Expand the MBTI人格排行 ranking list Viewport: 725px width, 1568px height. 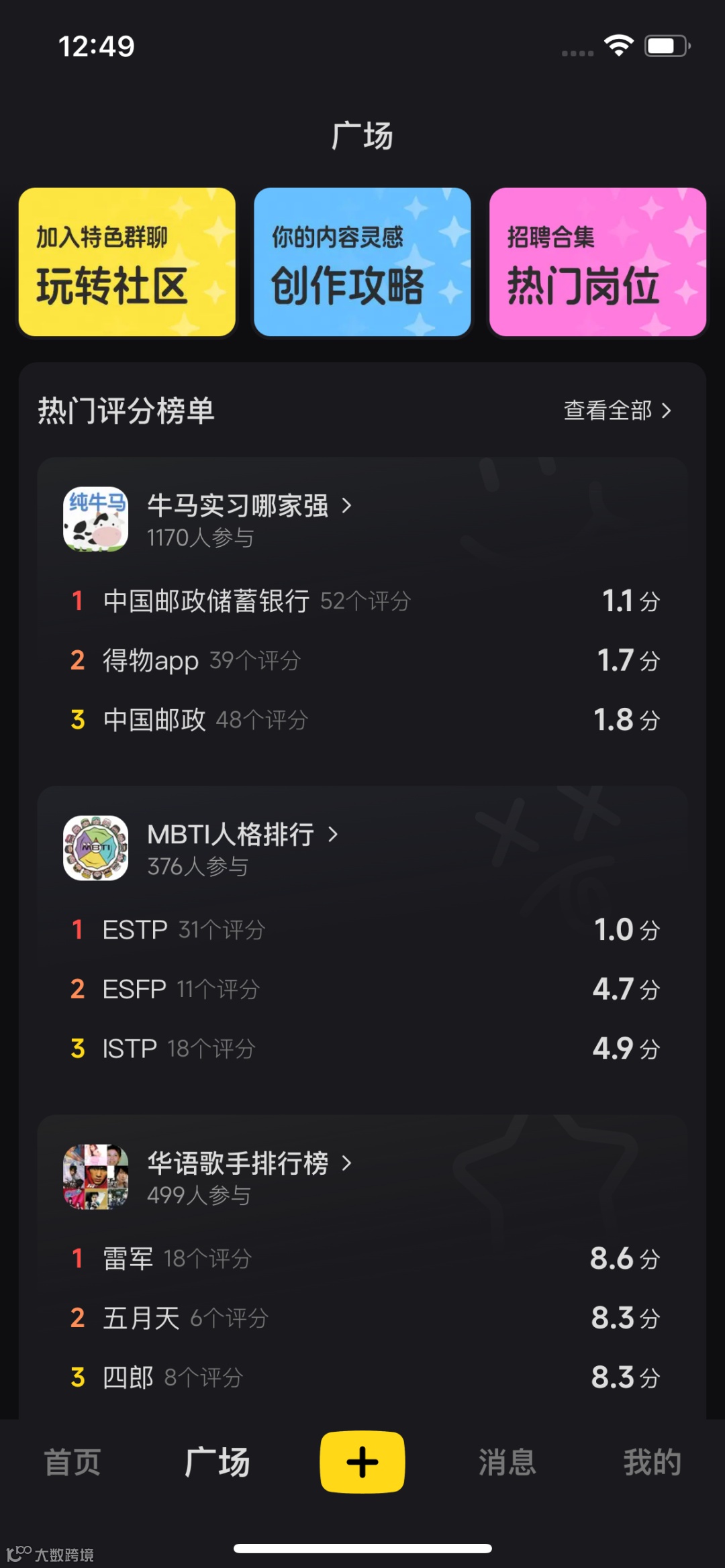click(232, 834)
